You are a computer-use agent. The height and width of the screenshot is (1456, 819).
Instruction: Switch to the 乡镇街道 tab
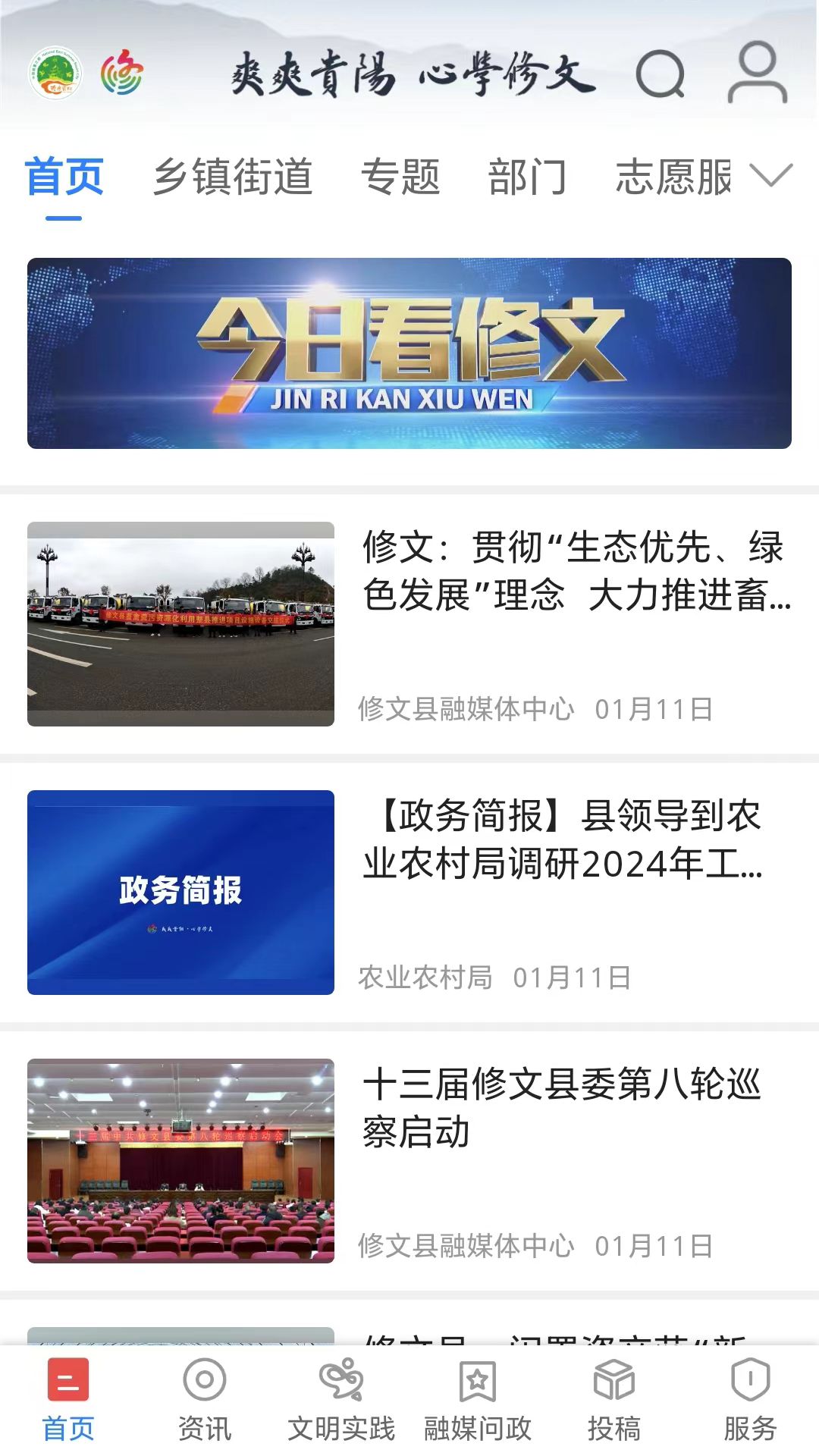click(233, 177)
